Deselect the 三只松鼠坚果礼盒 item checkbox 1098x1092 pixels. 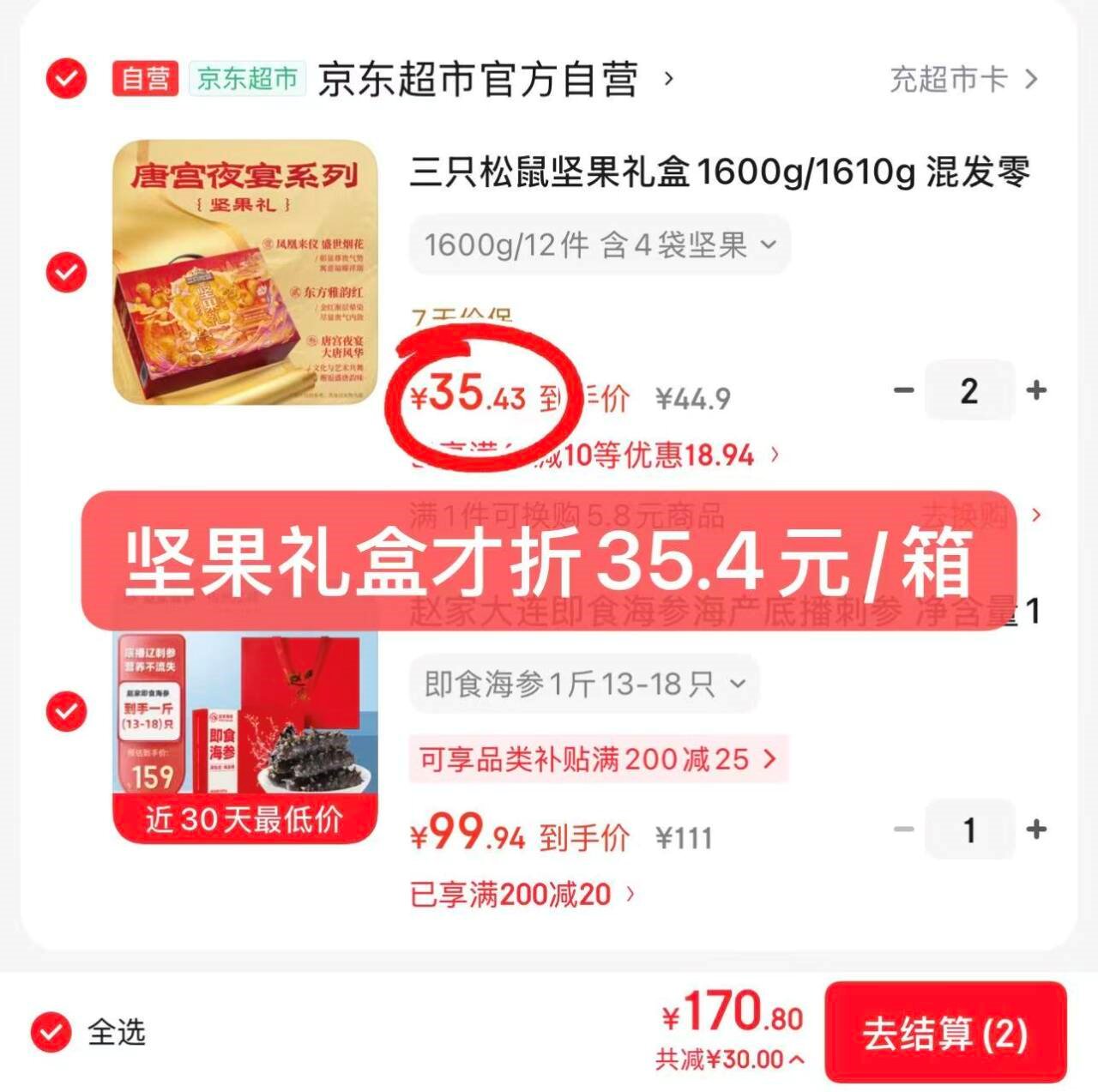click(66, 272)
